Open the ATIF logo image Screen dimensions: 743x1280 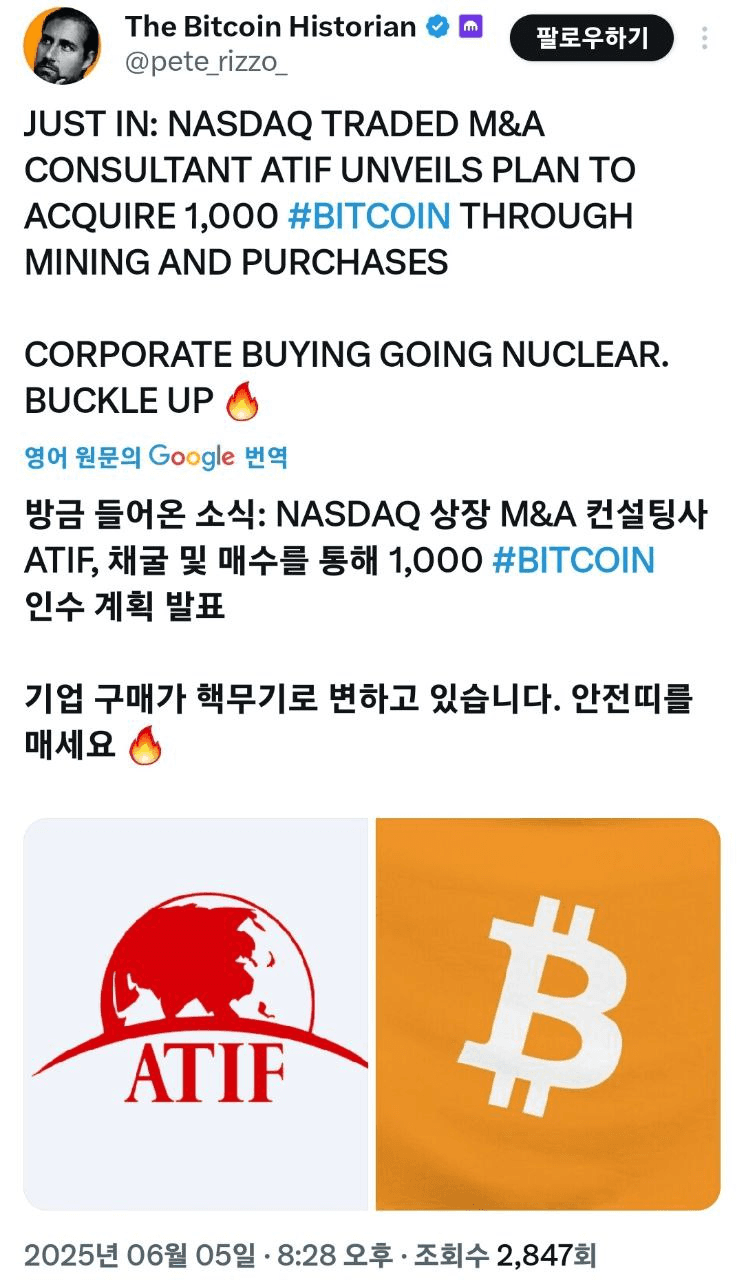197,1014
